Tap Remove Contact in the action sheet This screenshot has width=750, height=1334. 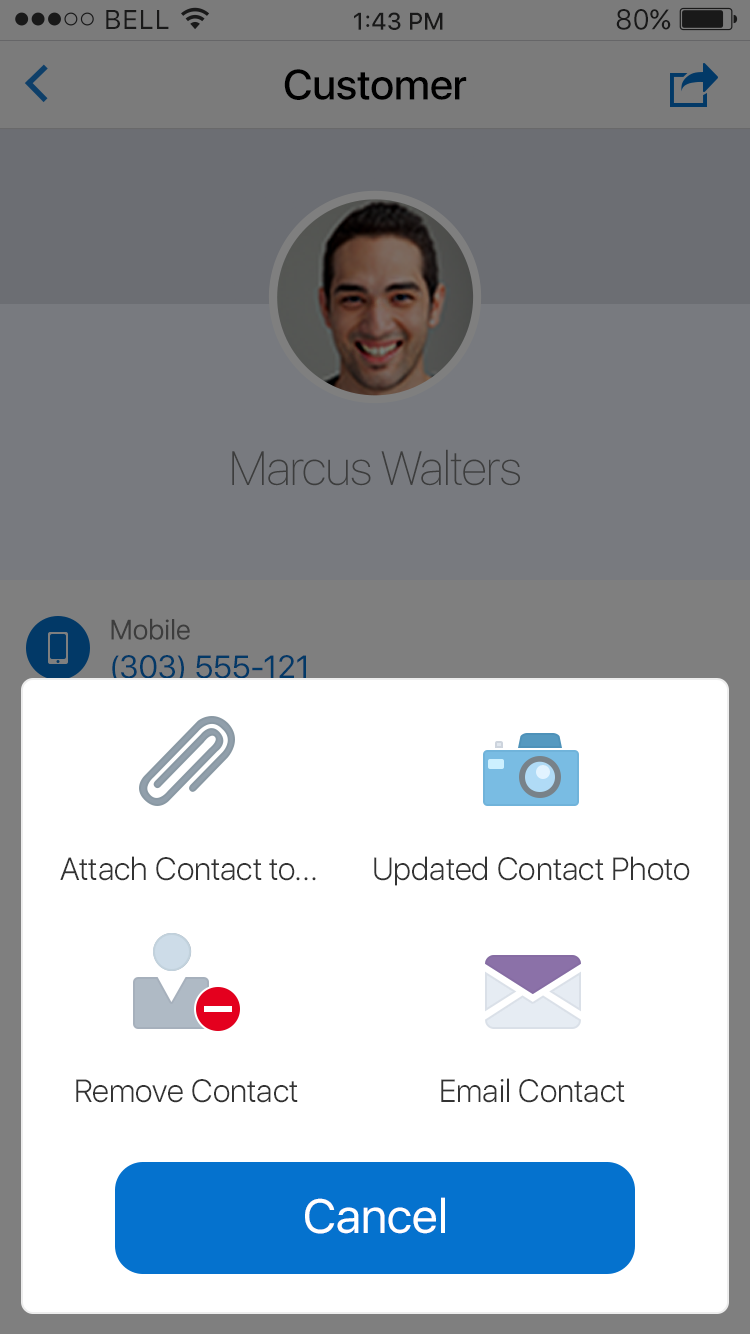point(186,1020)
